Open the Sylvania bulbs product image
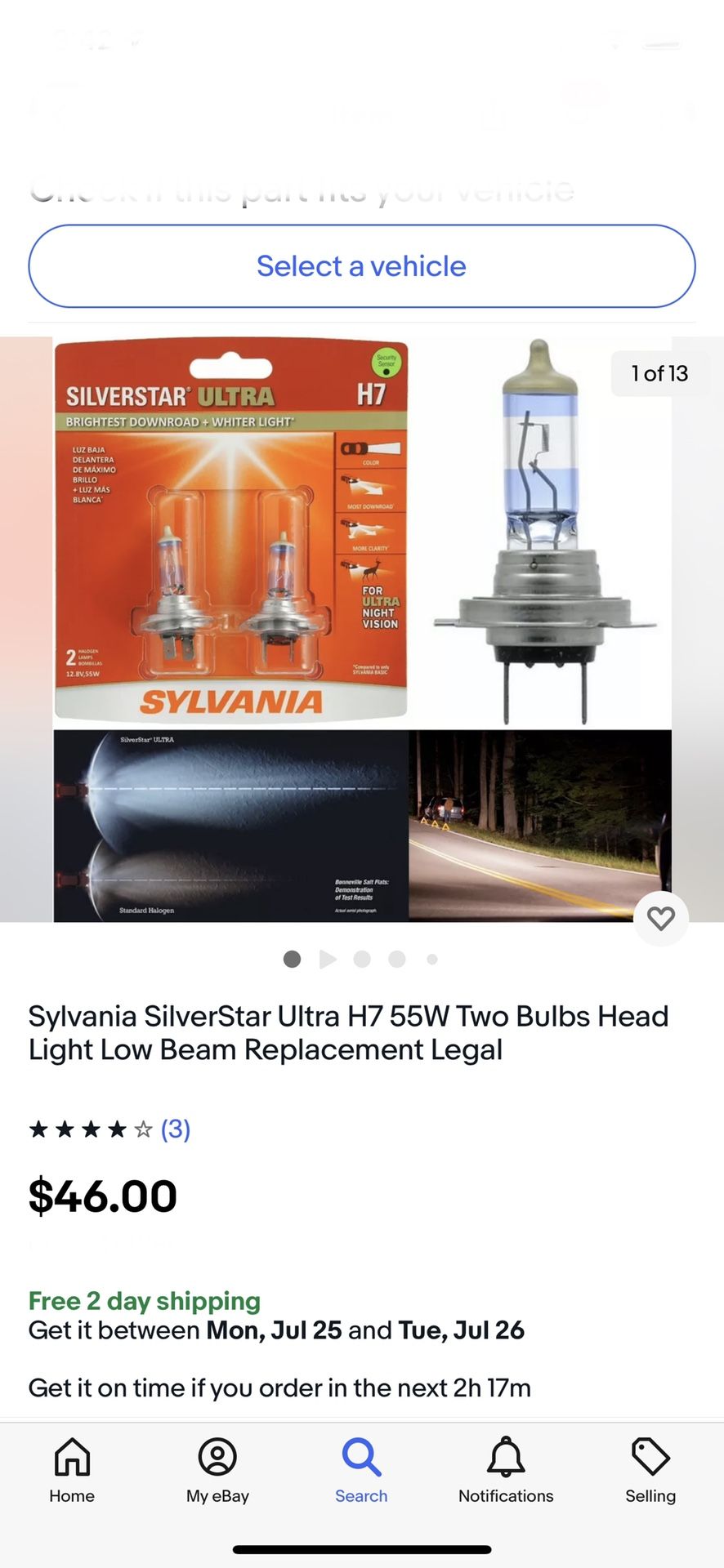Image resolution: width=724 pixels, height=1568 pixels. (x=362, y=629)
